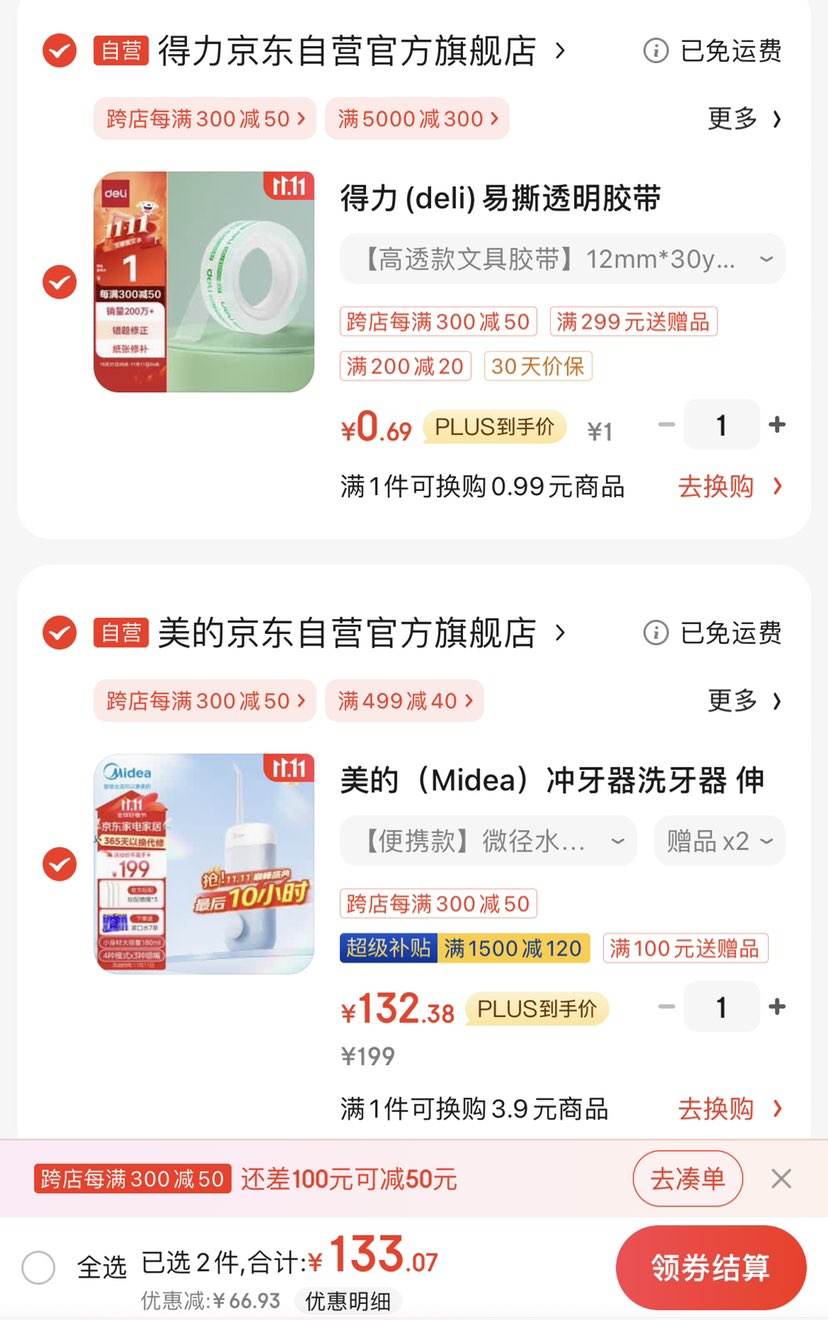
Task: Click the 自营 badge of Deli flagship store
Action: coord(120,50)
